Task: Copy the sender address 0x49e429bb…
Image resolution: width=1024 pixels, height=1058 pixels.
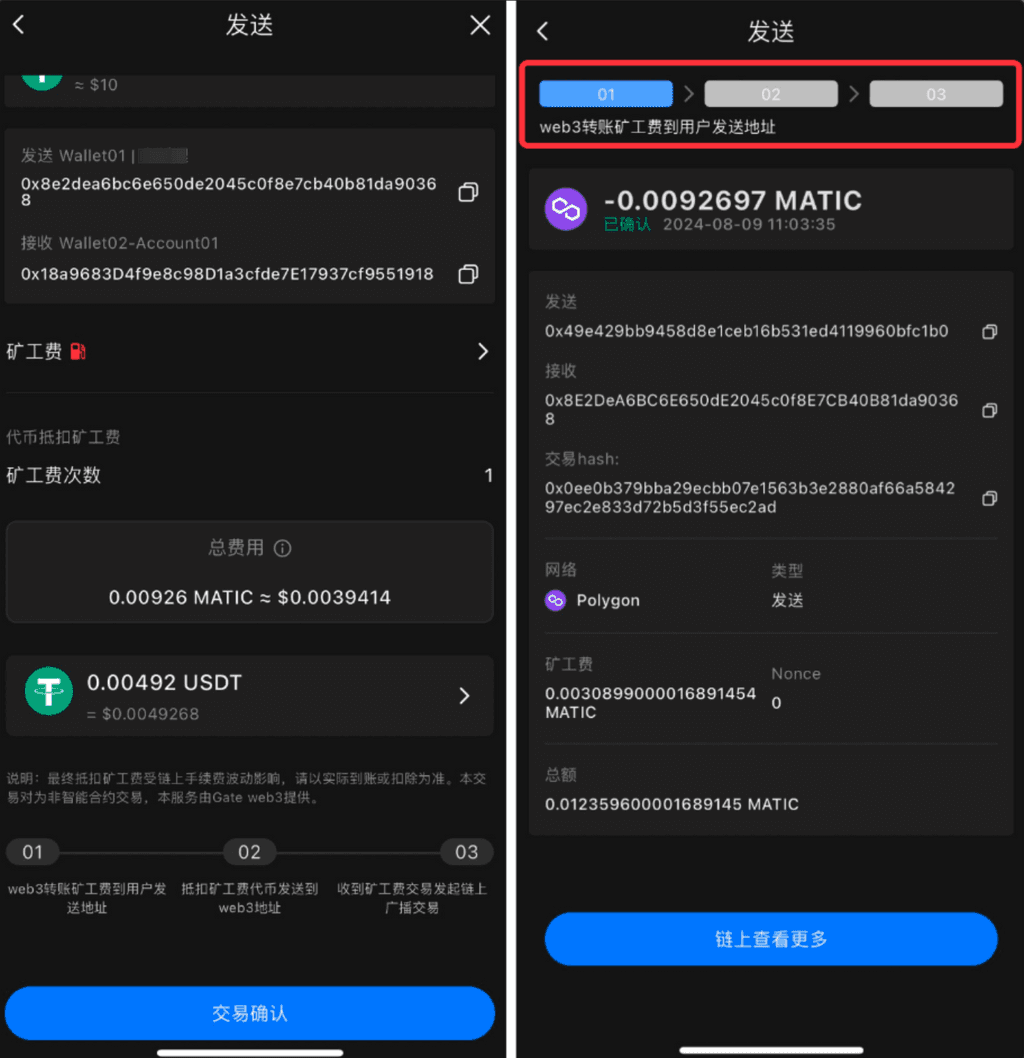Action: pyautogui.click(x=989, y=331)
